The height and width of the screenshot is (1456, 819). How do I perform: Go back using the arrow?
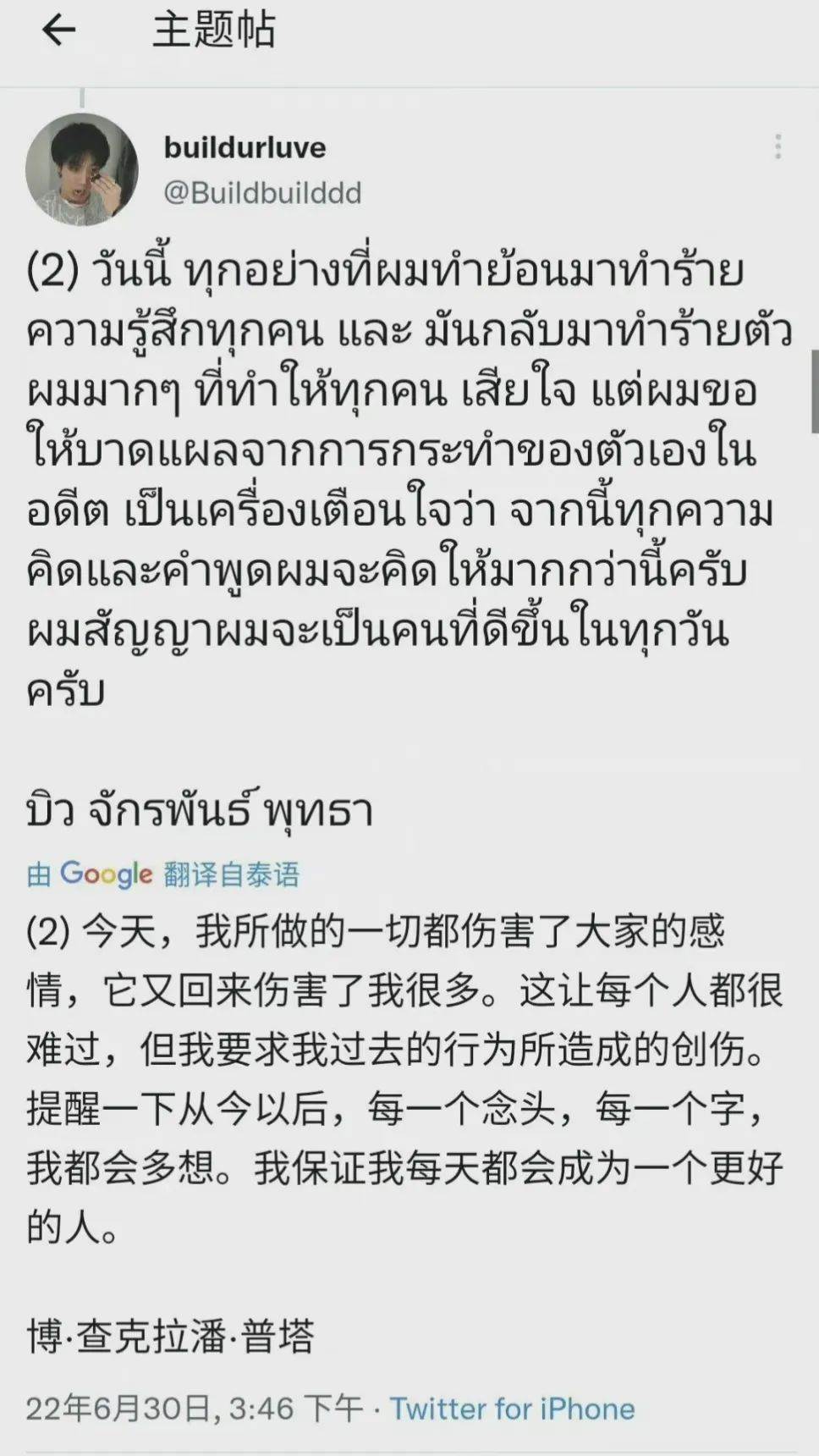point(58,31)
